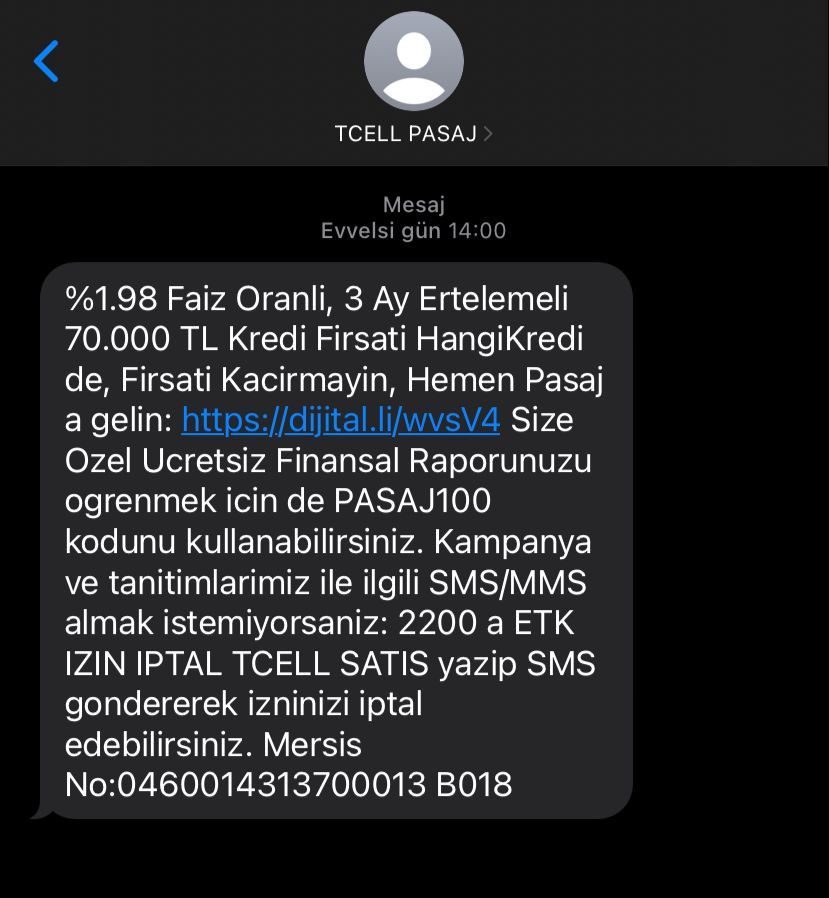This screenshot has width=829, height=898.
Task: Go back to the messages list
Action: (x=47, y=62)
